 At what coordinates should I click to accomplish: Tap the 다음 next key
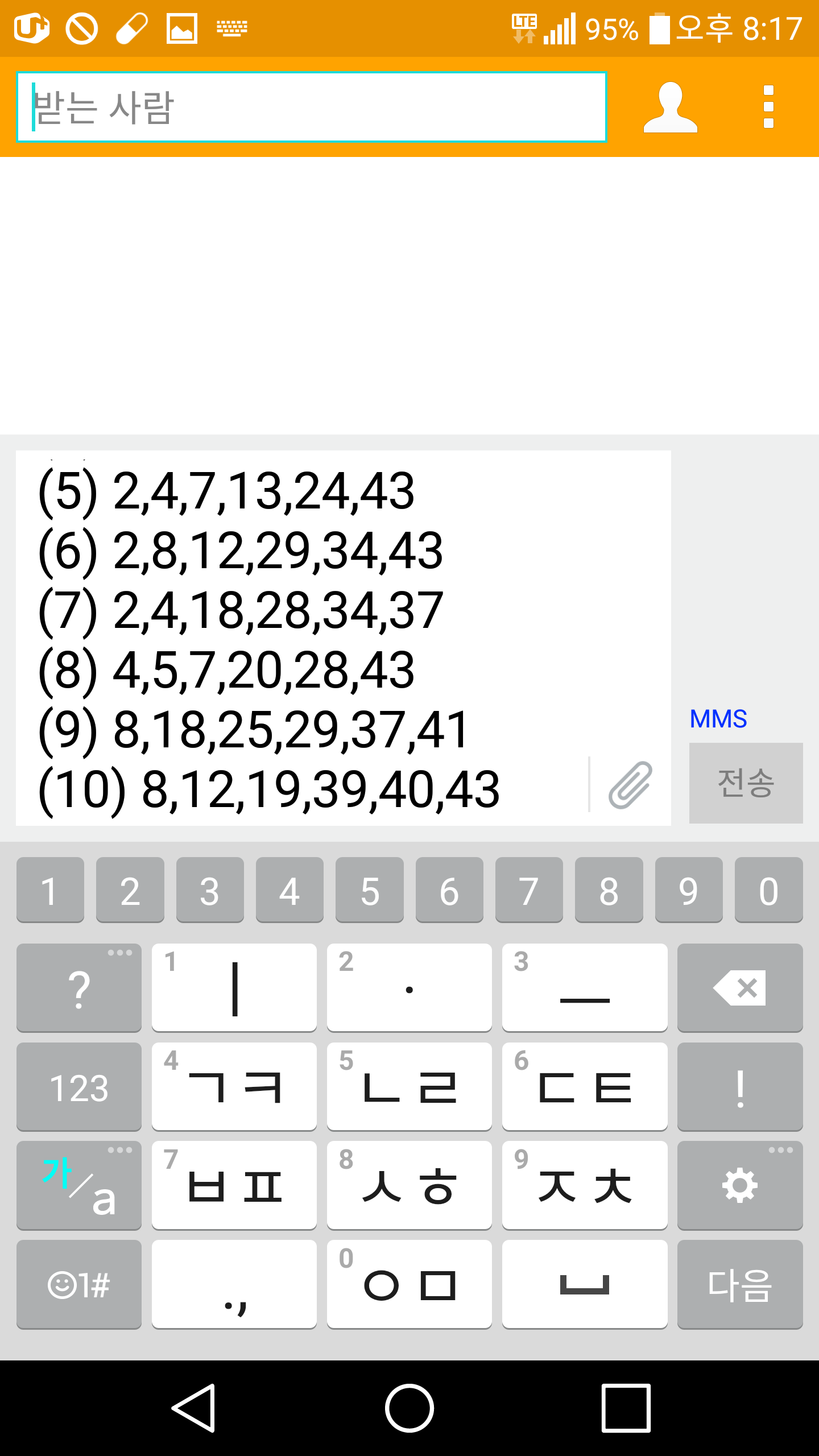739,1284
